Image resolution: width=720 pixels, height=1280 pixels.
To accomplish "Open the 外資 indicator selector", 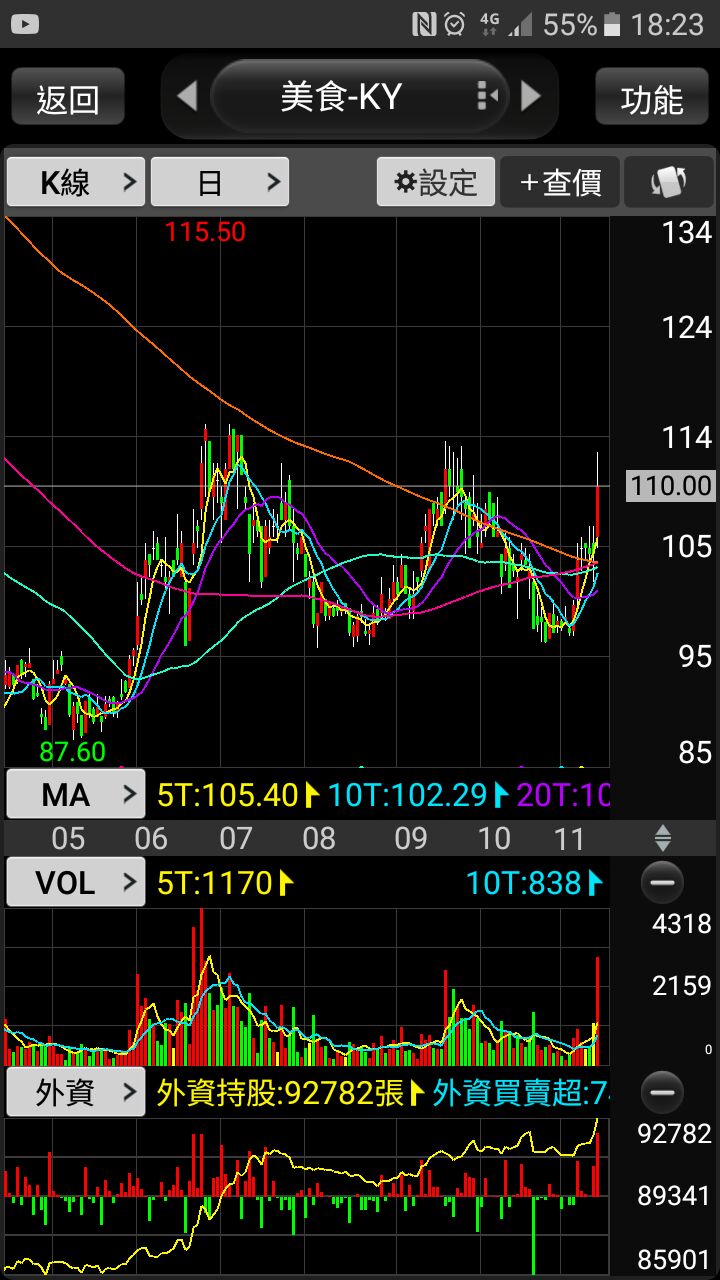I will [x=76, y=1092].
